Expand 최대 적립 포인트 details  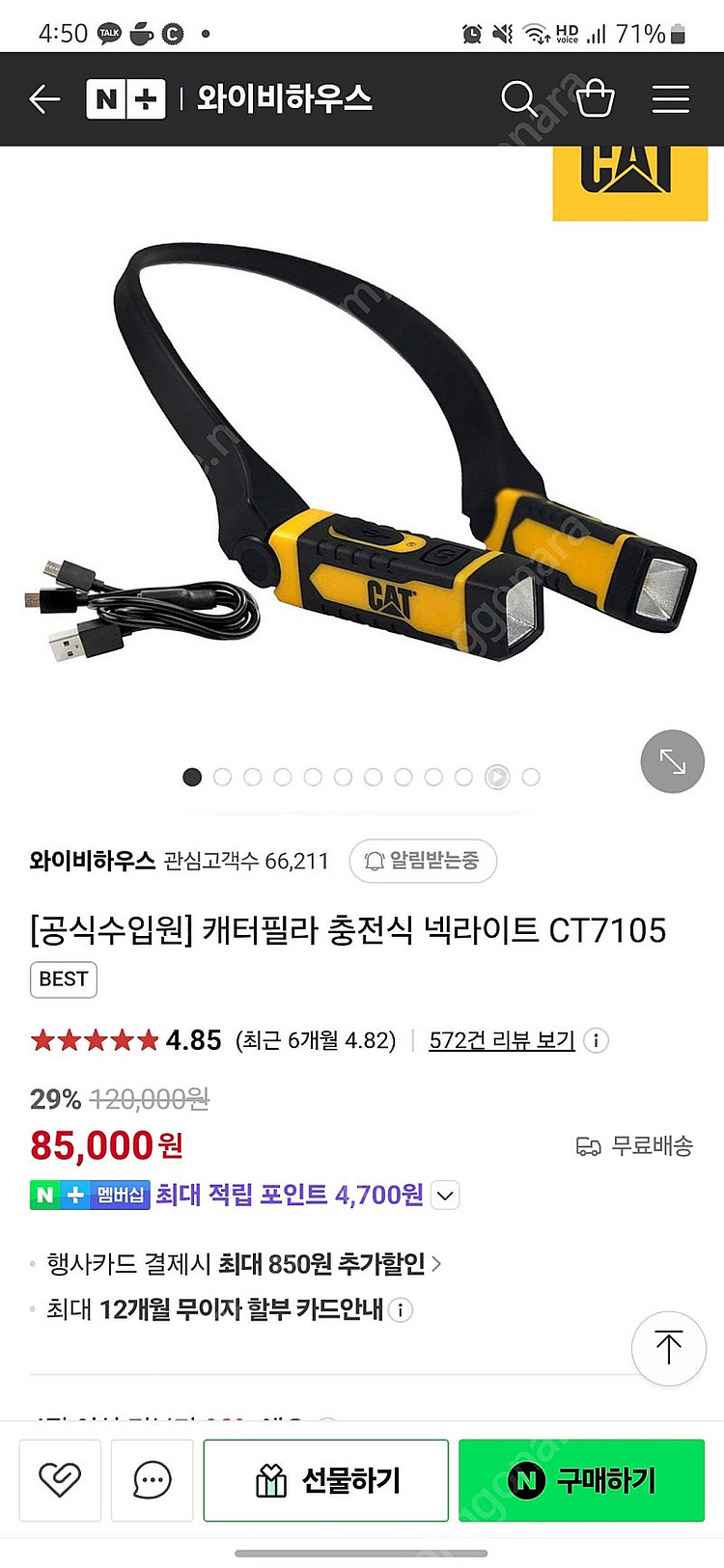click(x=444, y=1196)
